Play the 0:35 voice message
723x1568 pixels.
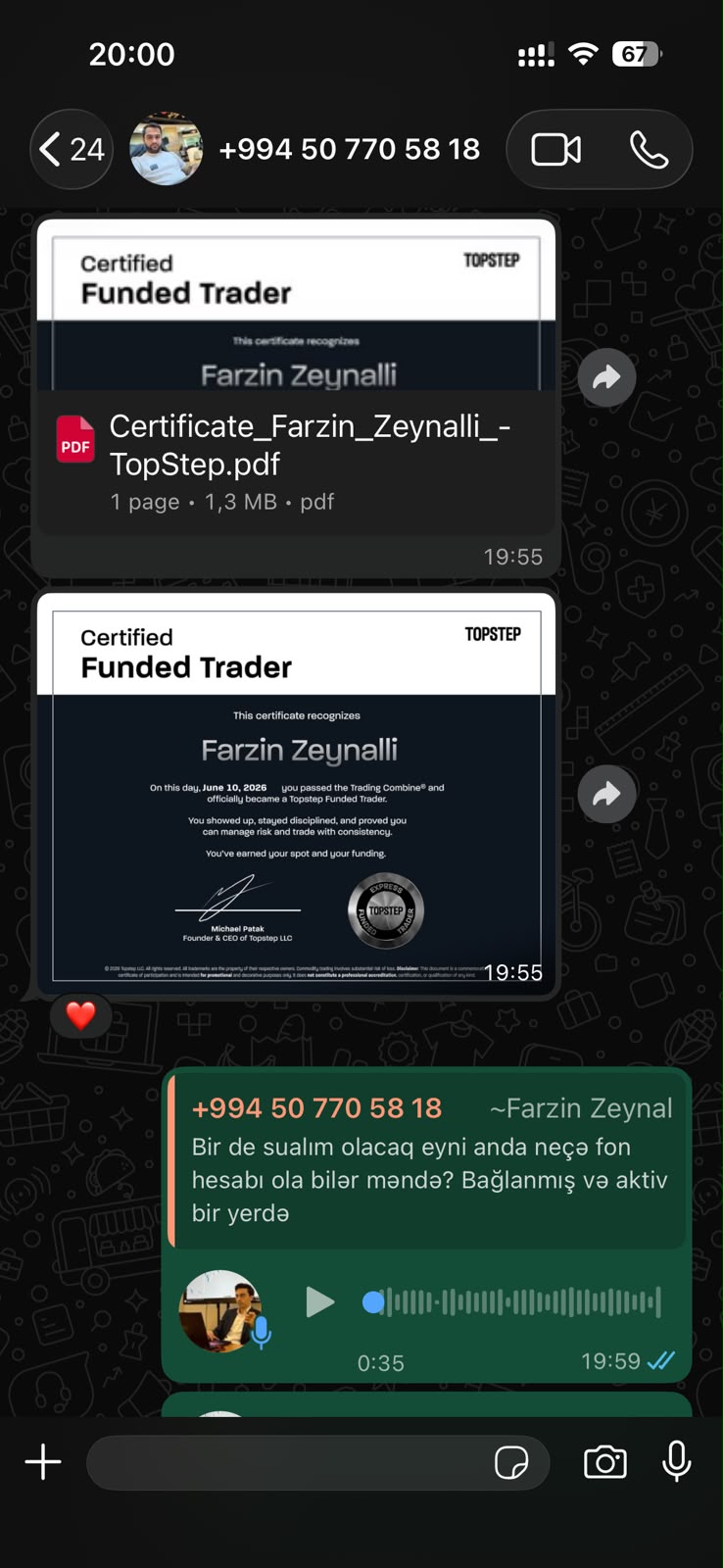319,1302
